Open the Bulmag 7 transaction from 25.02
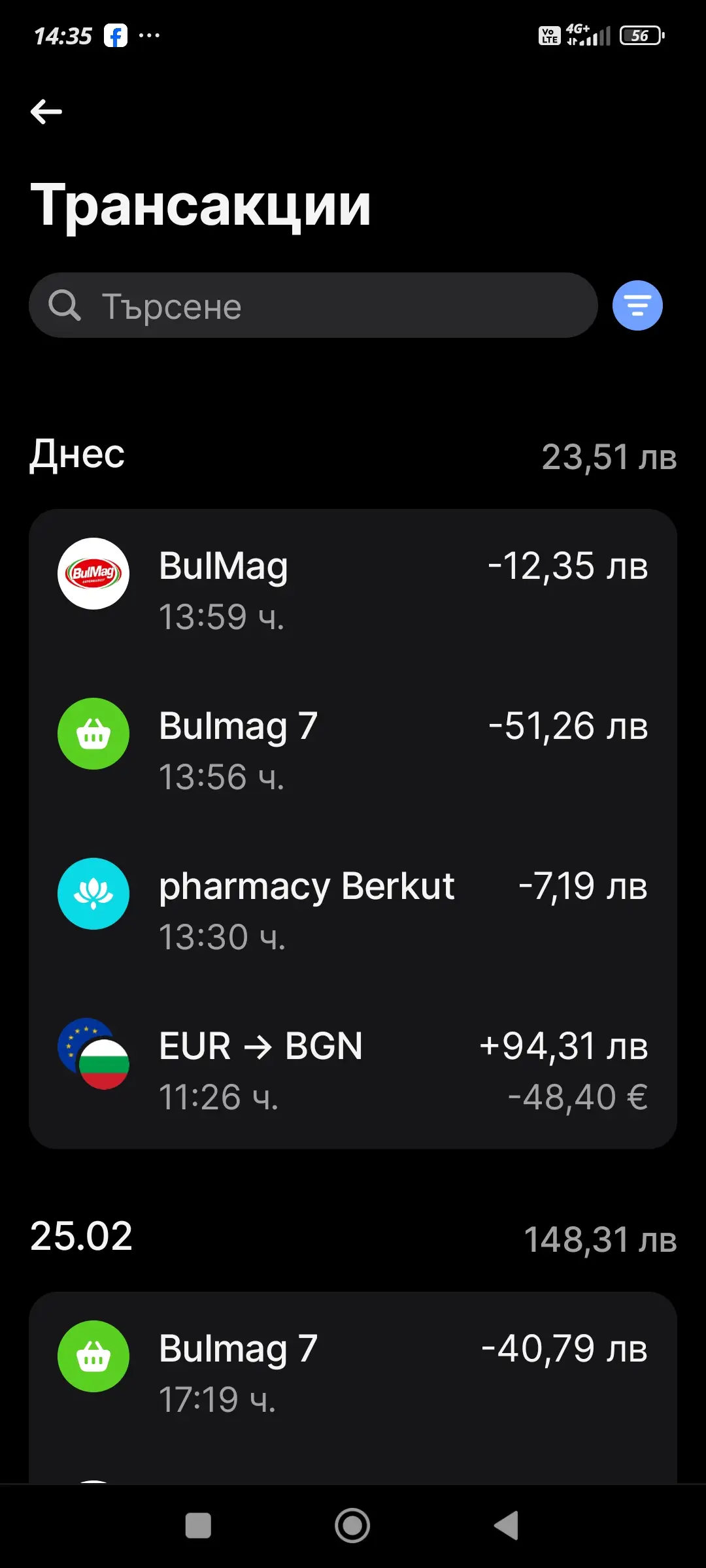Viewport: 706px width, 1568px height. 353,1372
